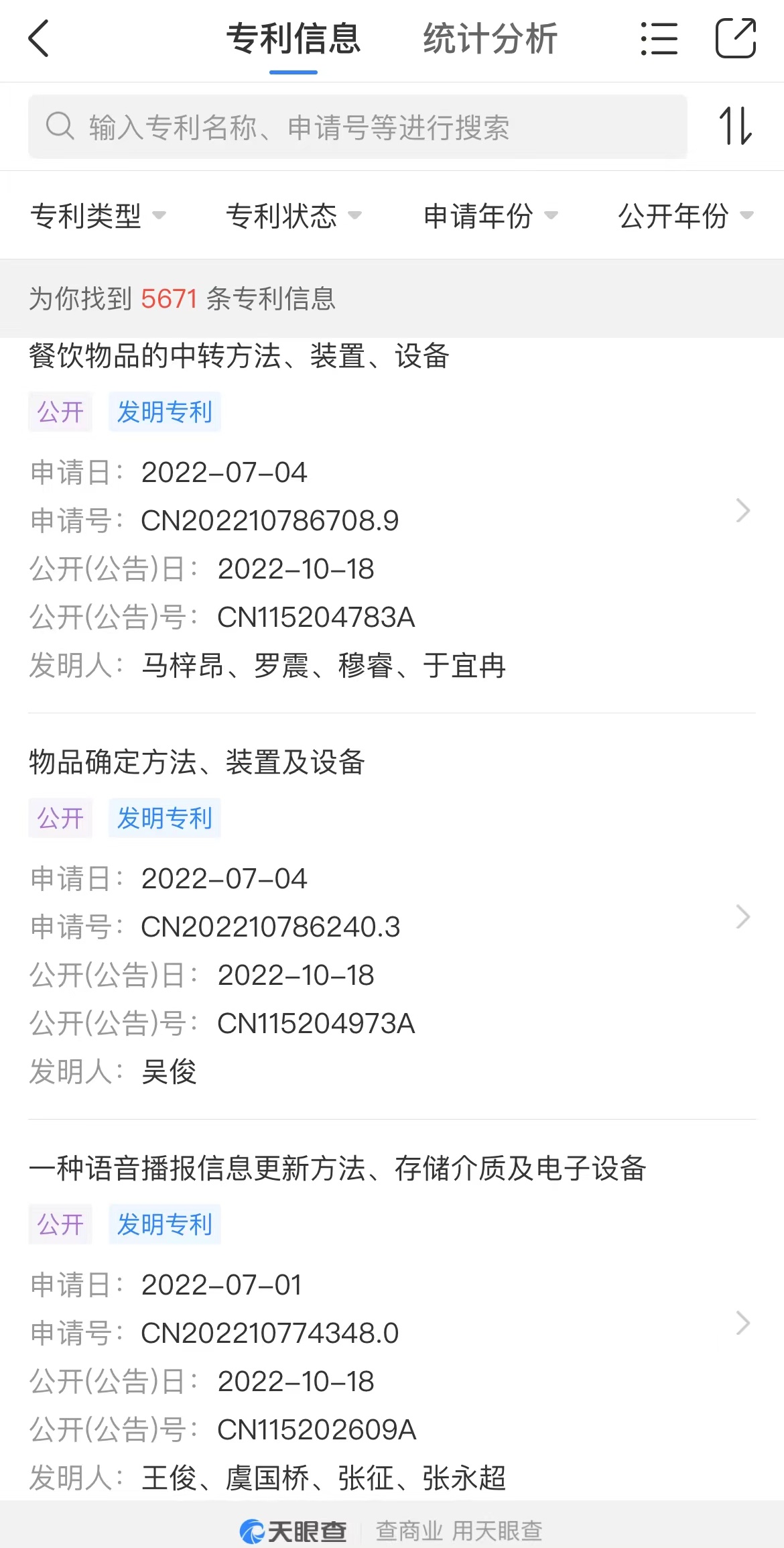Open the list menu icon
This screenshot has width=784, height=1548.
click(x=659, y=39)
